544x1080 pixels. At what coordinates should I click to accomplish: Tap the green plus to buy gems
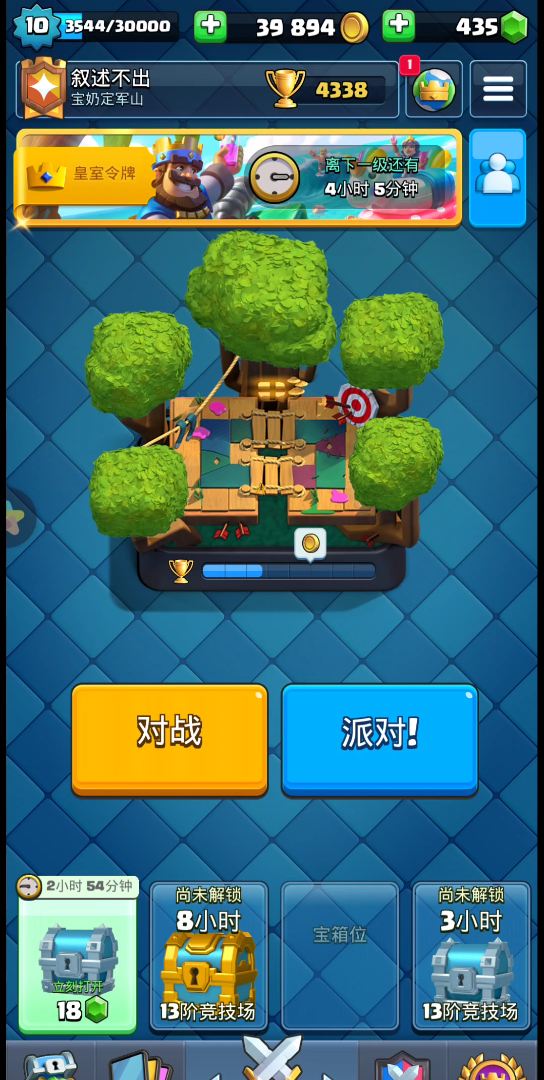(x=399, y=27)
